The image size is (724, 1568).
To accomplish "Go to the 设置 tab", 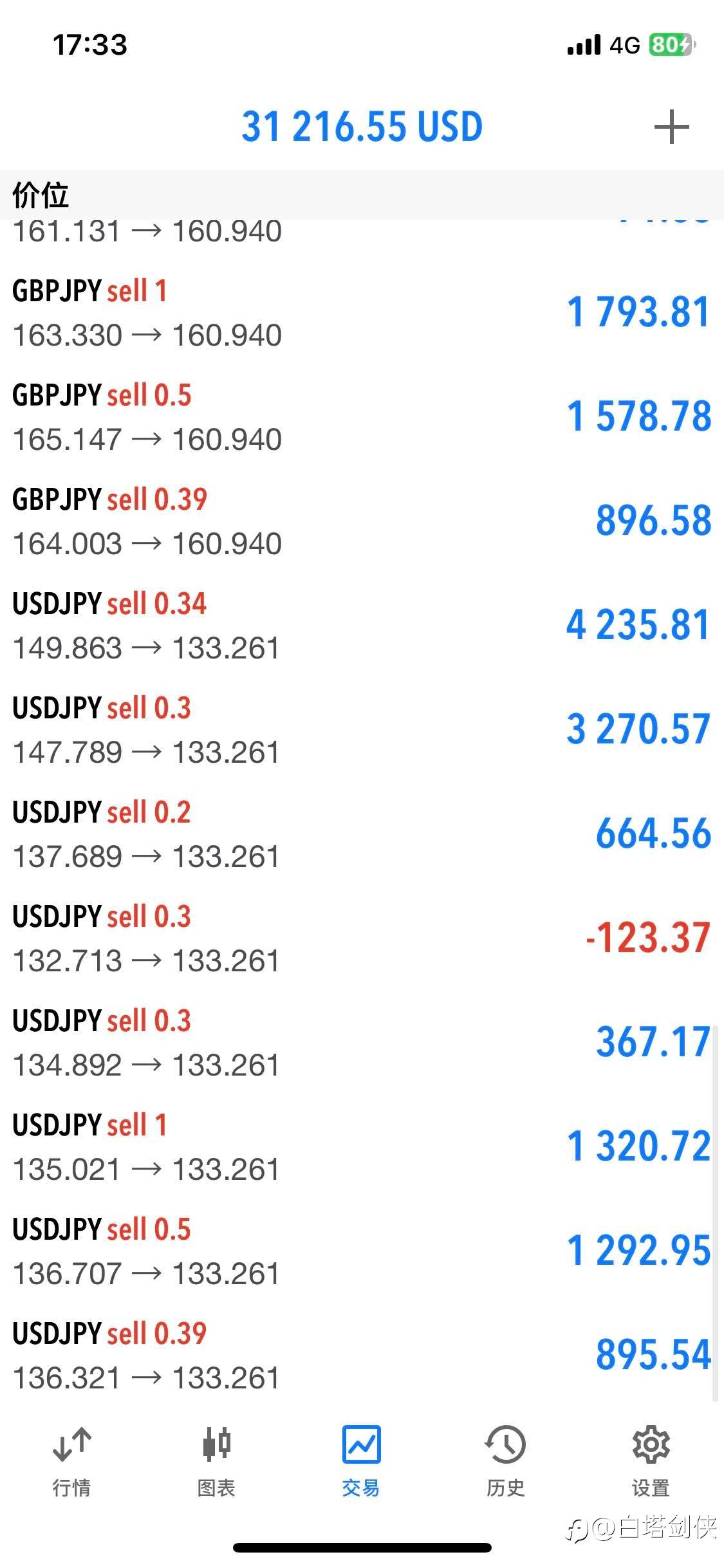I will point(651,1461).
